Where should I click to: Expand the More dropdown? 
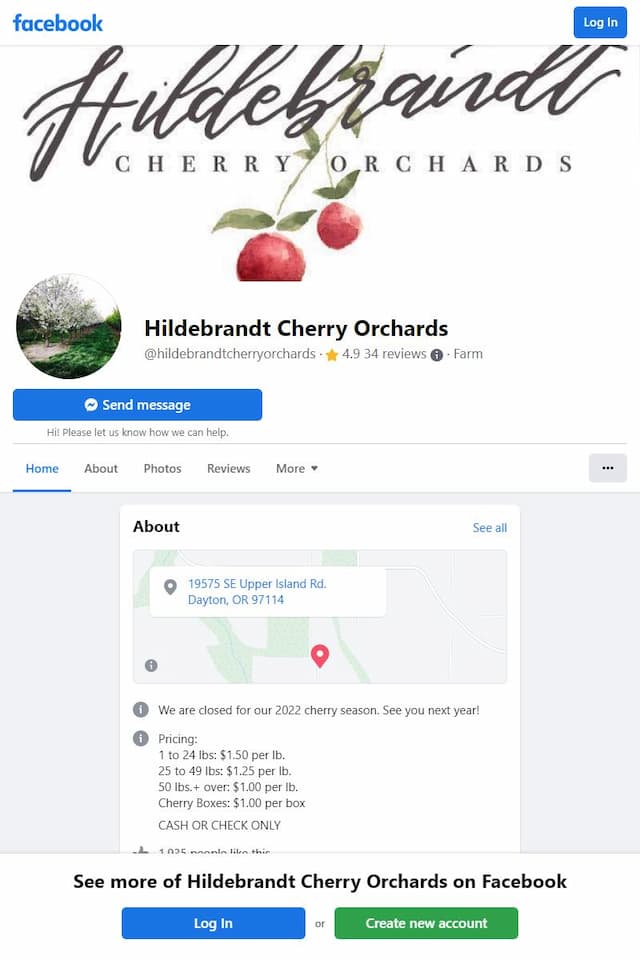tap(297, 468)
